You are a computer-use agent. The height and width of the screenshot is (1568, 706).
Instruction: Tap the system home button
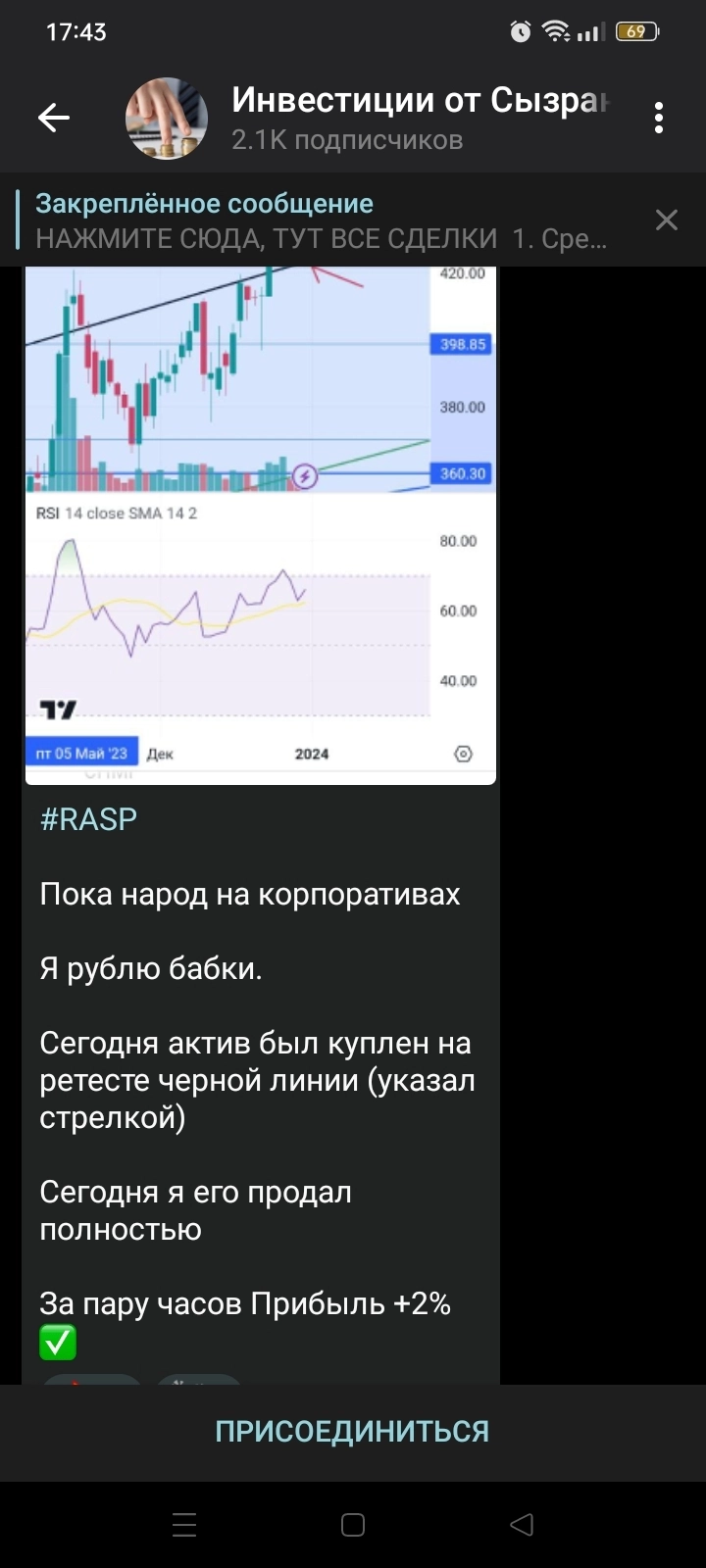(x=353, y=1525)
